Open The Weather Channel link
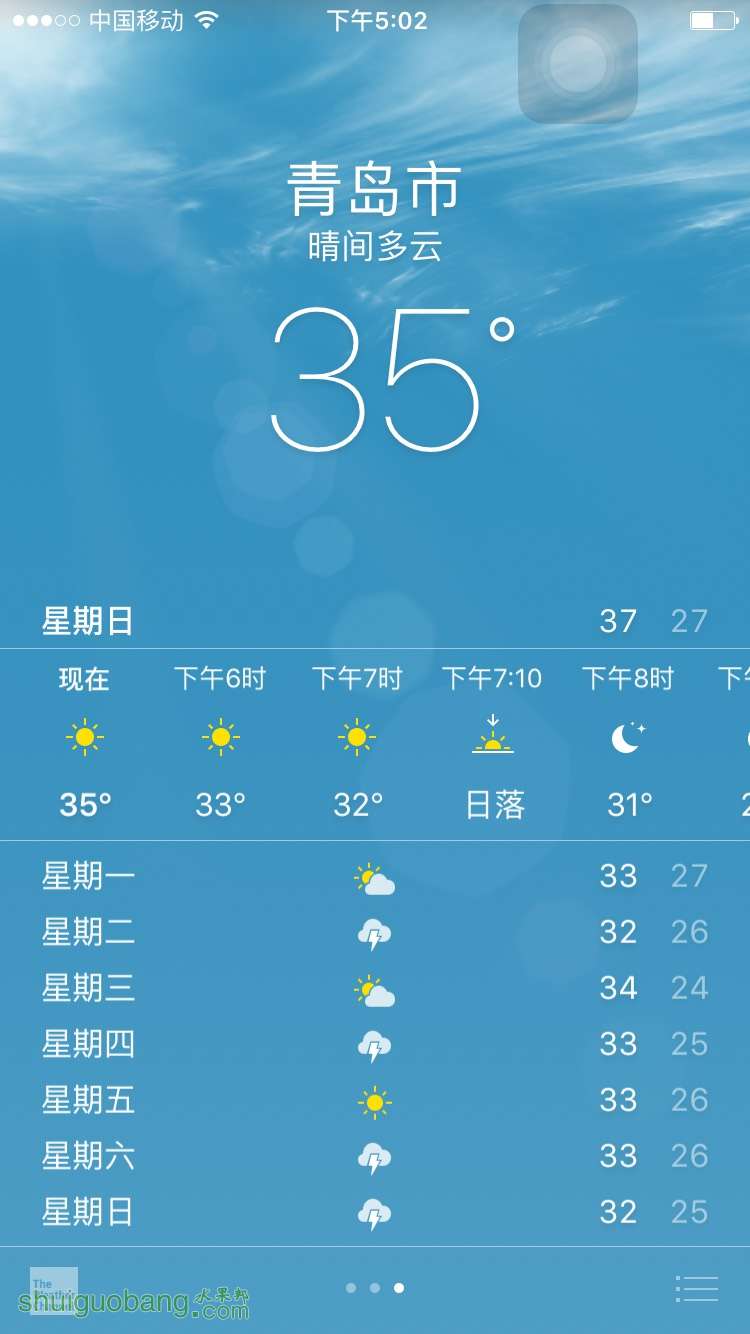750x1334 pixels. [53, 1289]
